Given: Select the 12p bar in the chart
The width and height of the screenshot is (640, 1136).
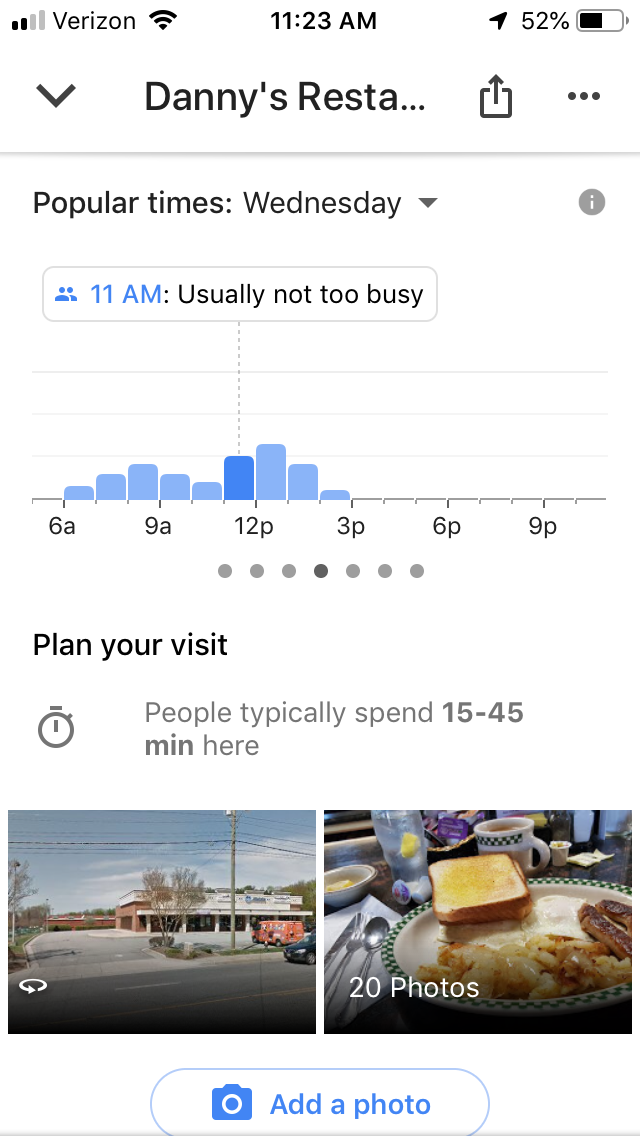Looking at the screenshot, I should coord(270,472).
